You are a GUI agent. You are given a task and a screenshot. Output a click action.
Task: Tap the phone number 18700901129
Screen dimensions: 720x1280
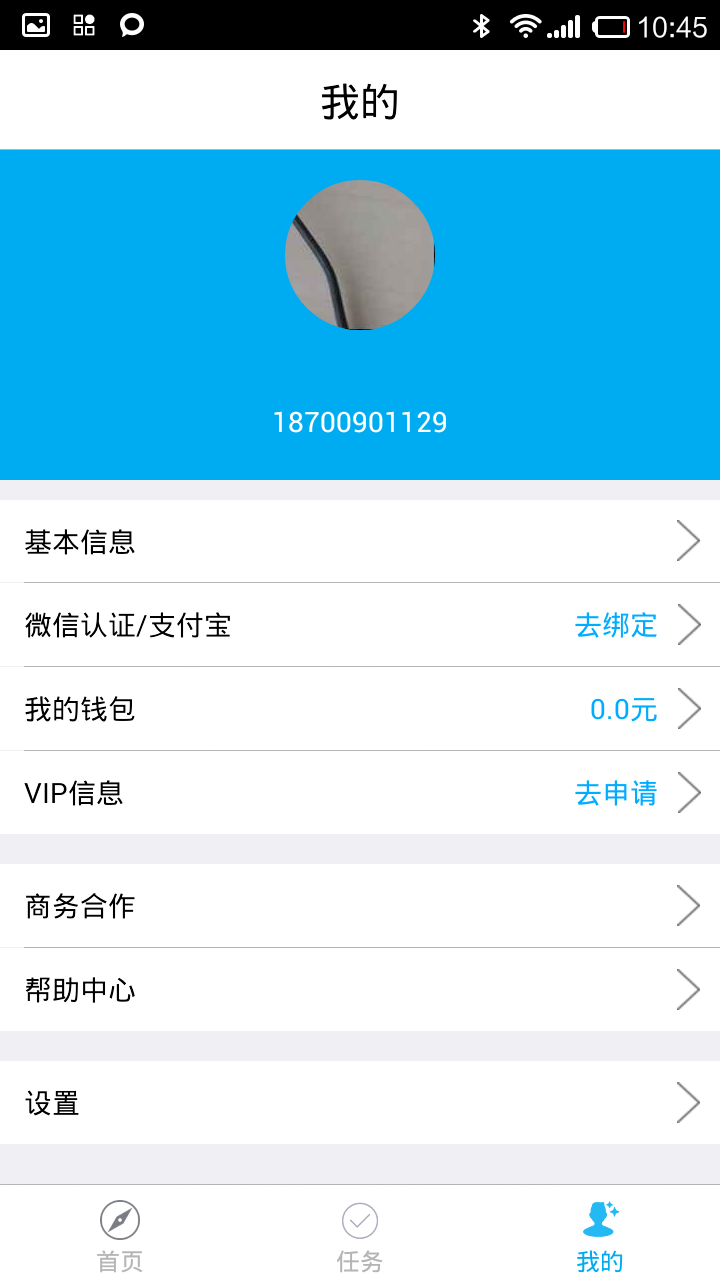coord(360,421)
